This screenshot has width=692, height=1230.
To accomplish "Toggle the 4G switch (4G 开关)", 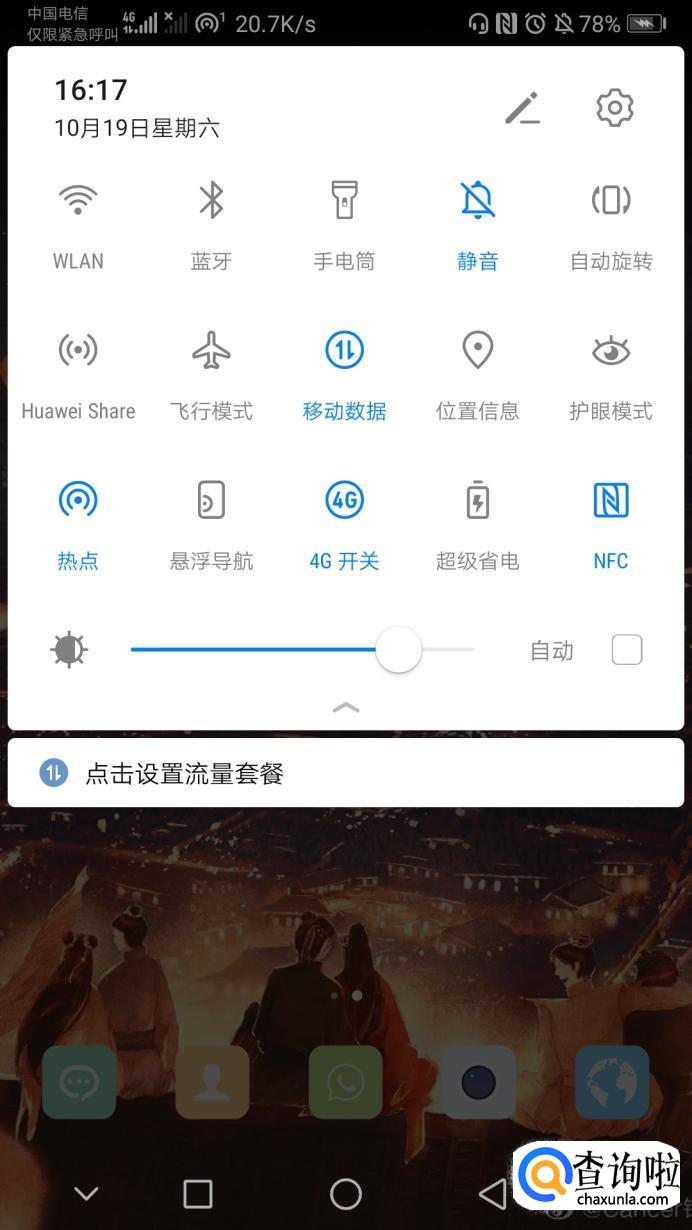I will click(344, 500).
